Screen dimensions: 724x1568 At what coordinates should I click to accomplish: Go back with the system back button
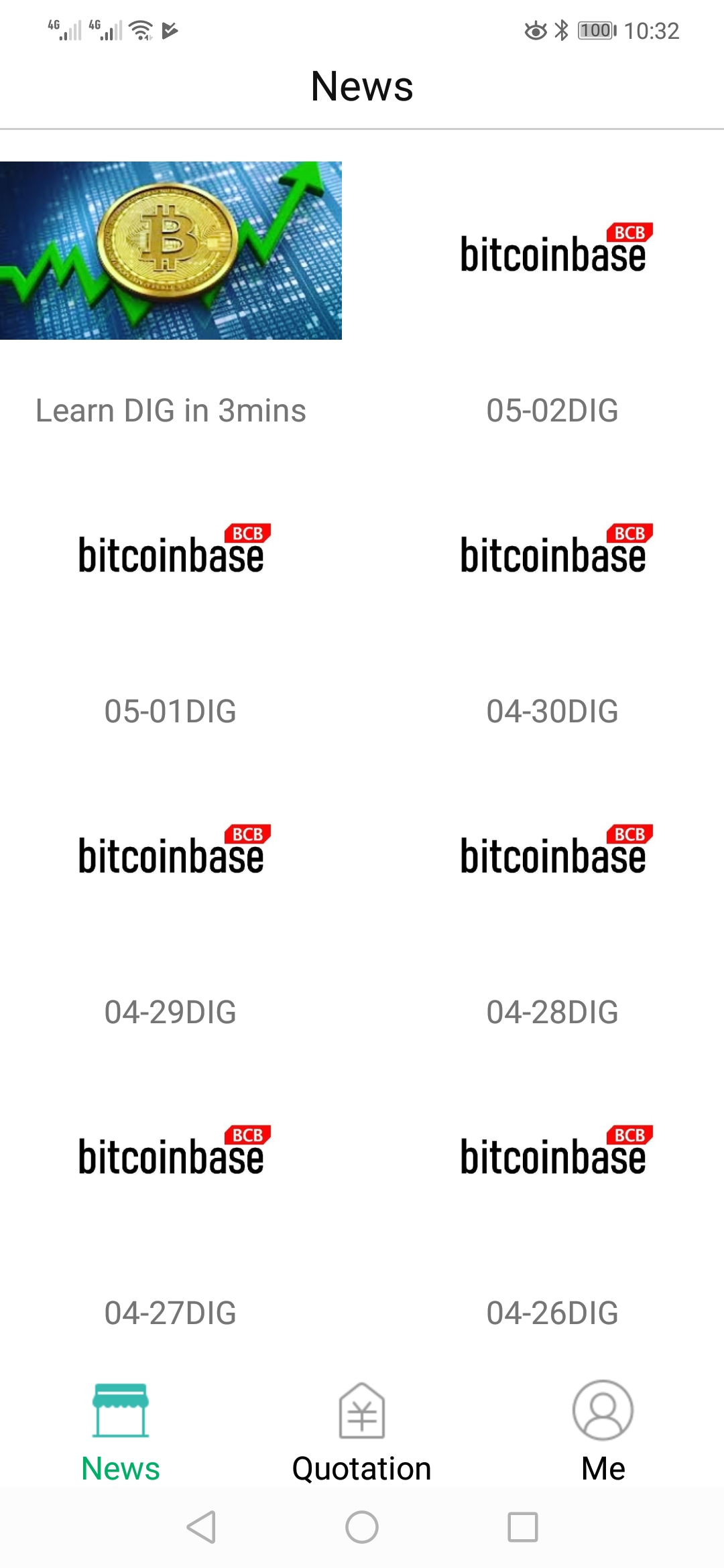coord(201,1527)
